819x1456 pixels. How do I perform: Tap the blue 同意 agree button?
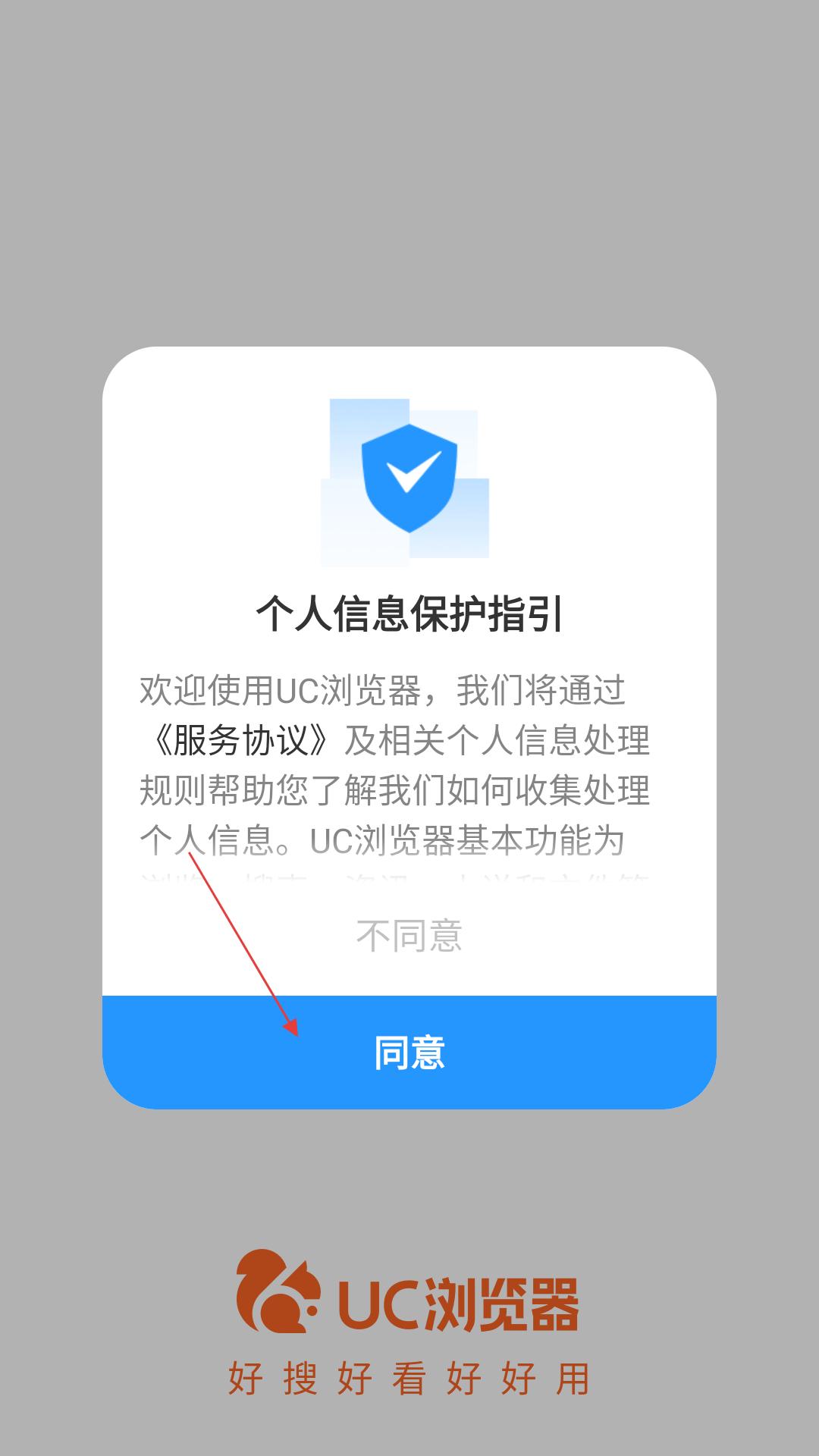(409, 1053)
